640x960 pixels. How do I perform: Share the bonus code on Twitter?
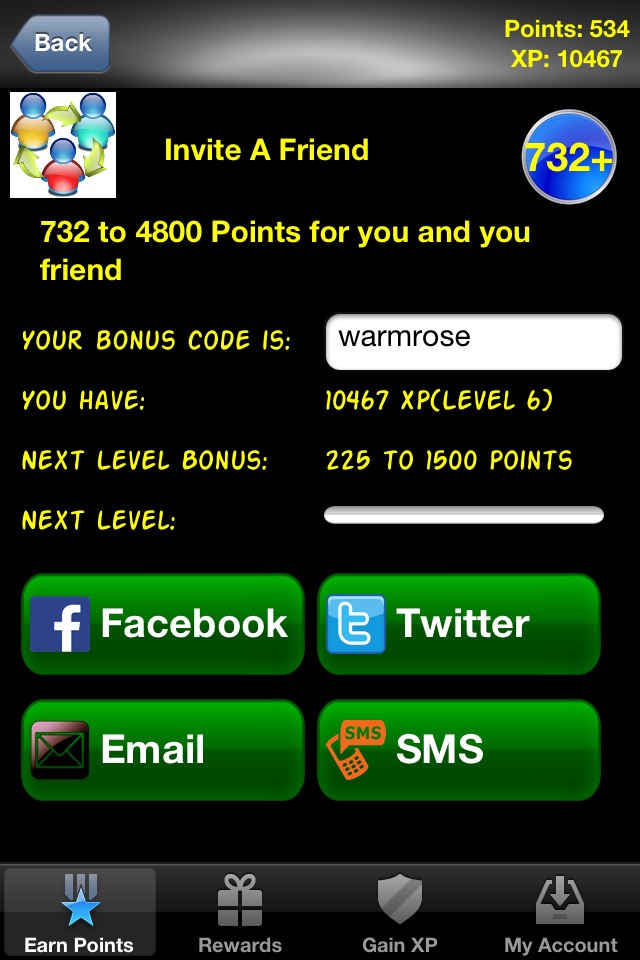[x=459, y=624]
